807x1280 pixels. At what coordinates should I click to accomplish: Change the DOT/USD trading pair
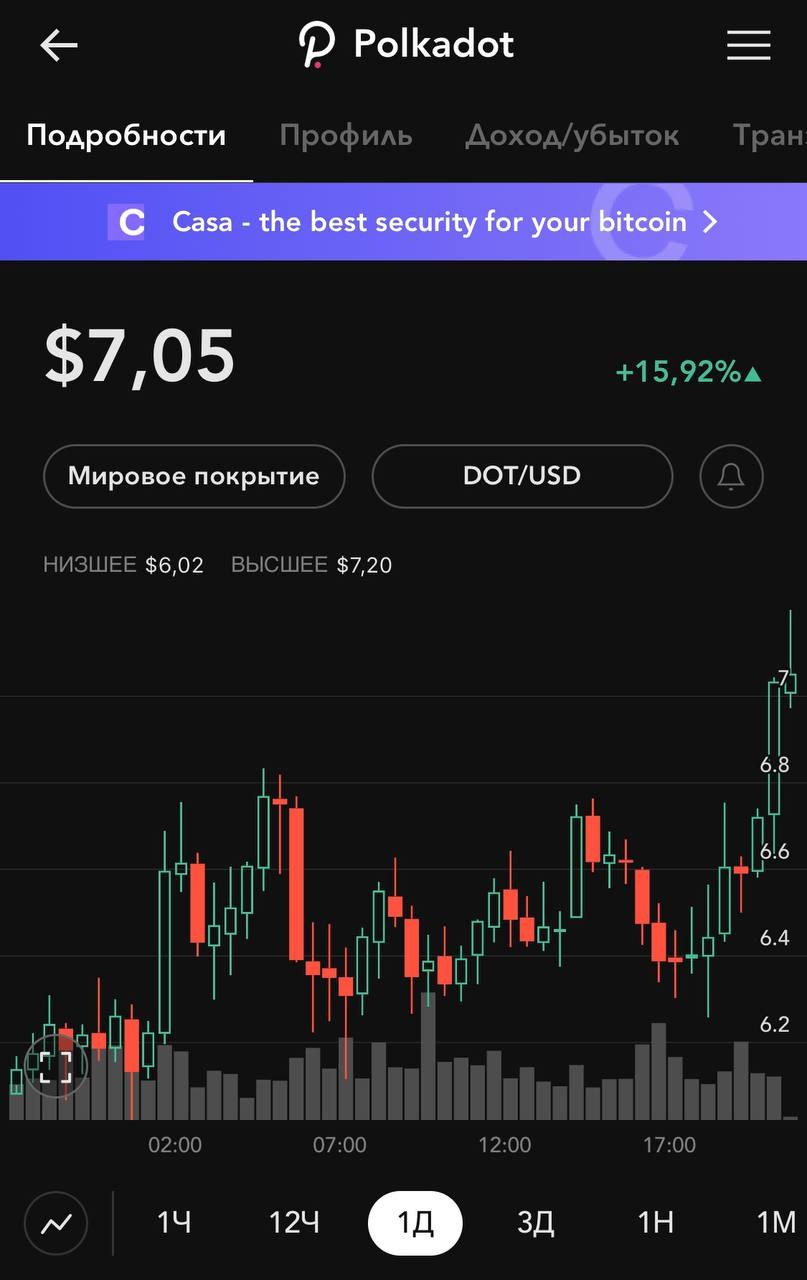[x=521, y=476]
